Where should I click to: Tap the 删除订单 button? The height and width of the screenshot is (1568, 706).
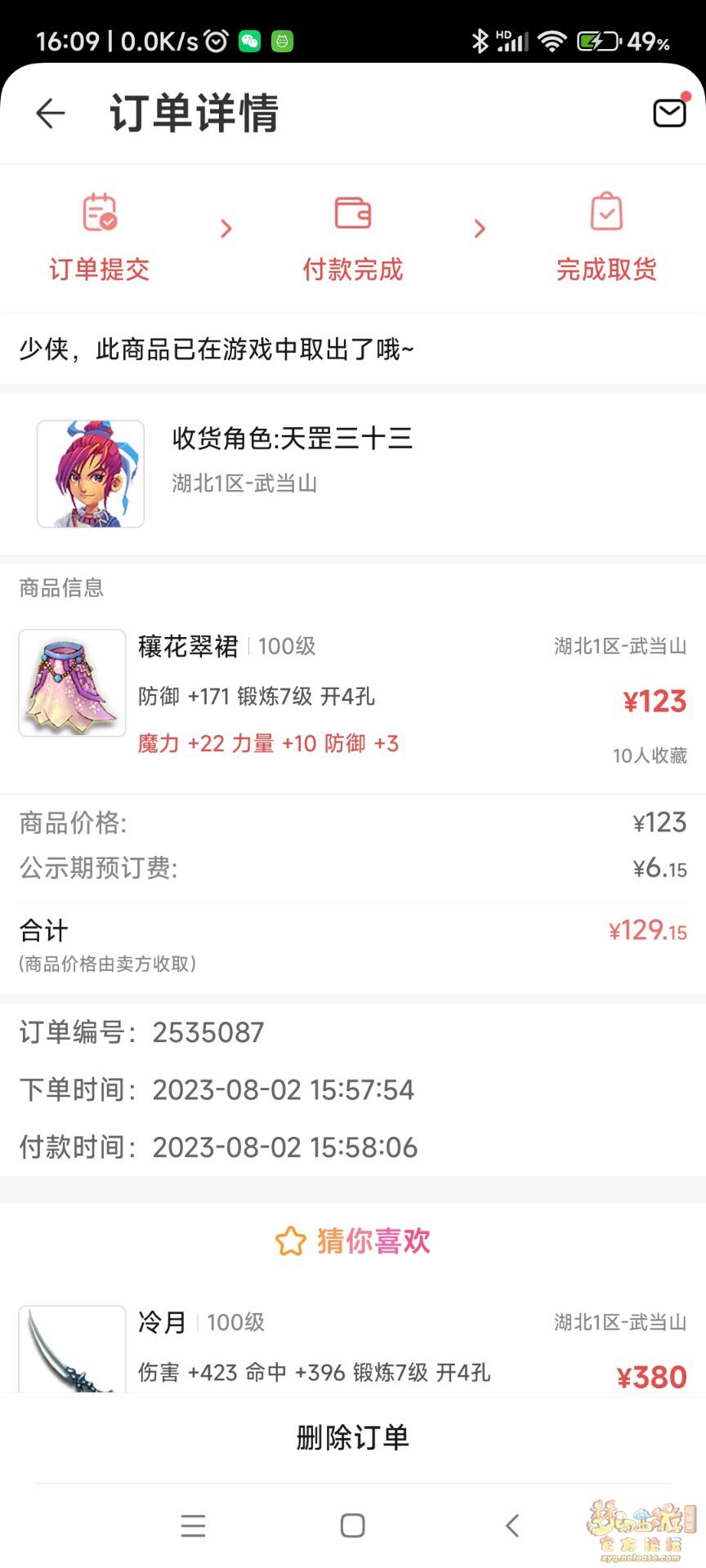[x=352, y=1437]
